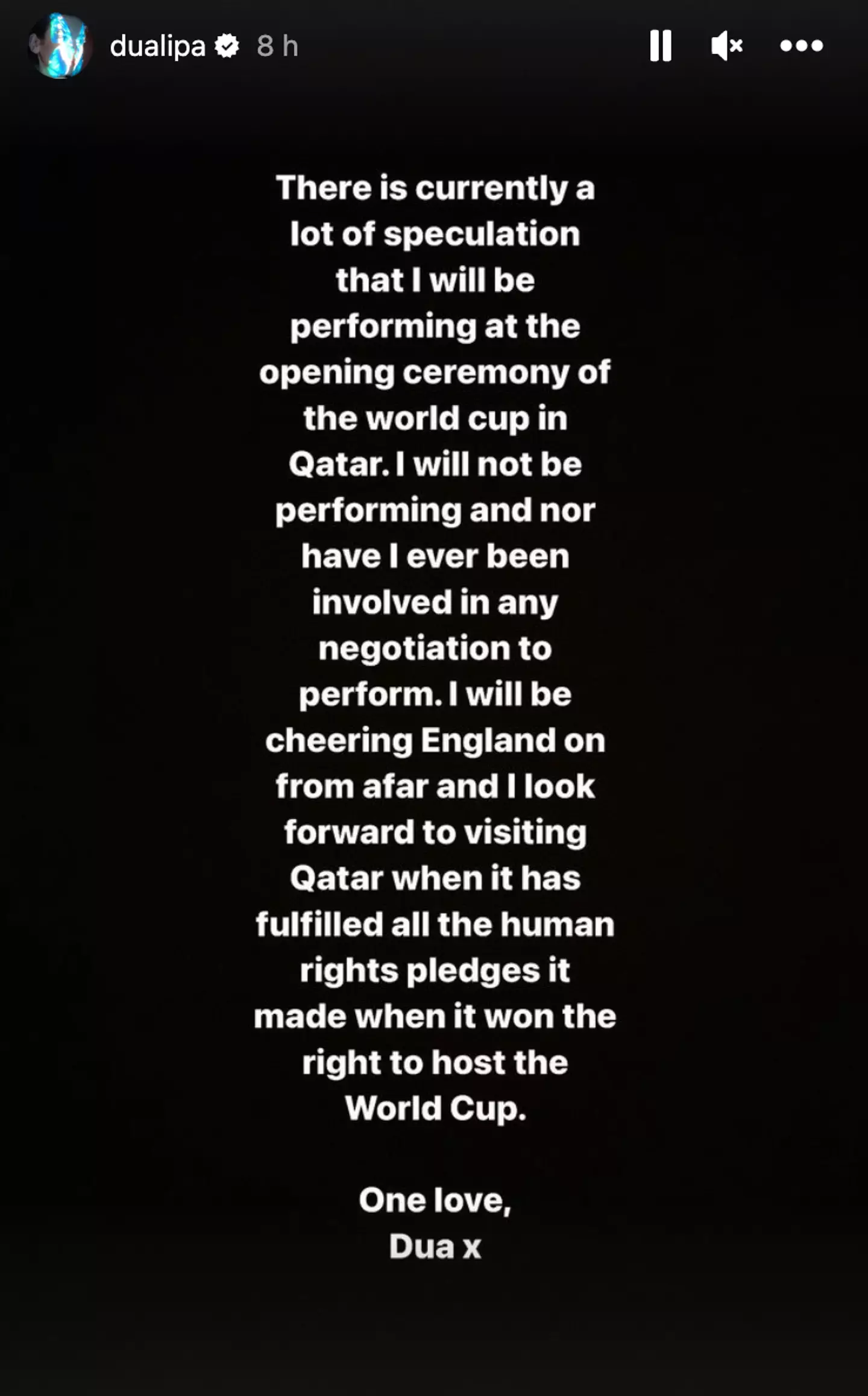Pause the story playback
This screenshot has width=868, height=1396.
click(x=661, y=46)
